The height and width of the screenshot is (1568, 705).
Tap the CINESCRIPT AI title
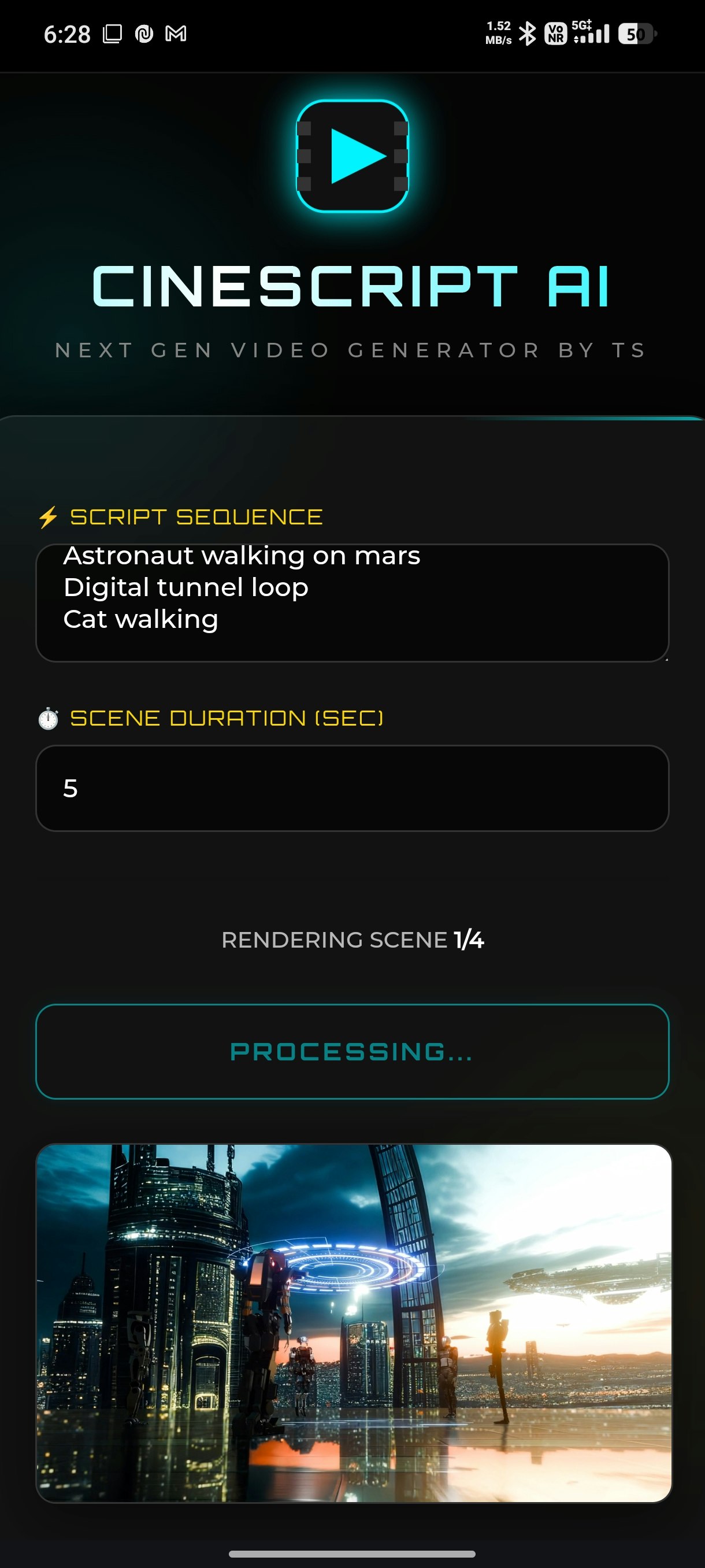click(351, 286)
